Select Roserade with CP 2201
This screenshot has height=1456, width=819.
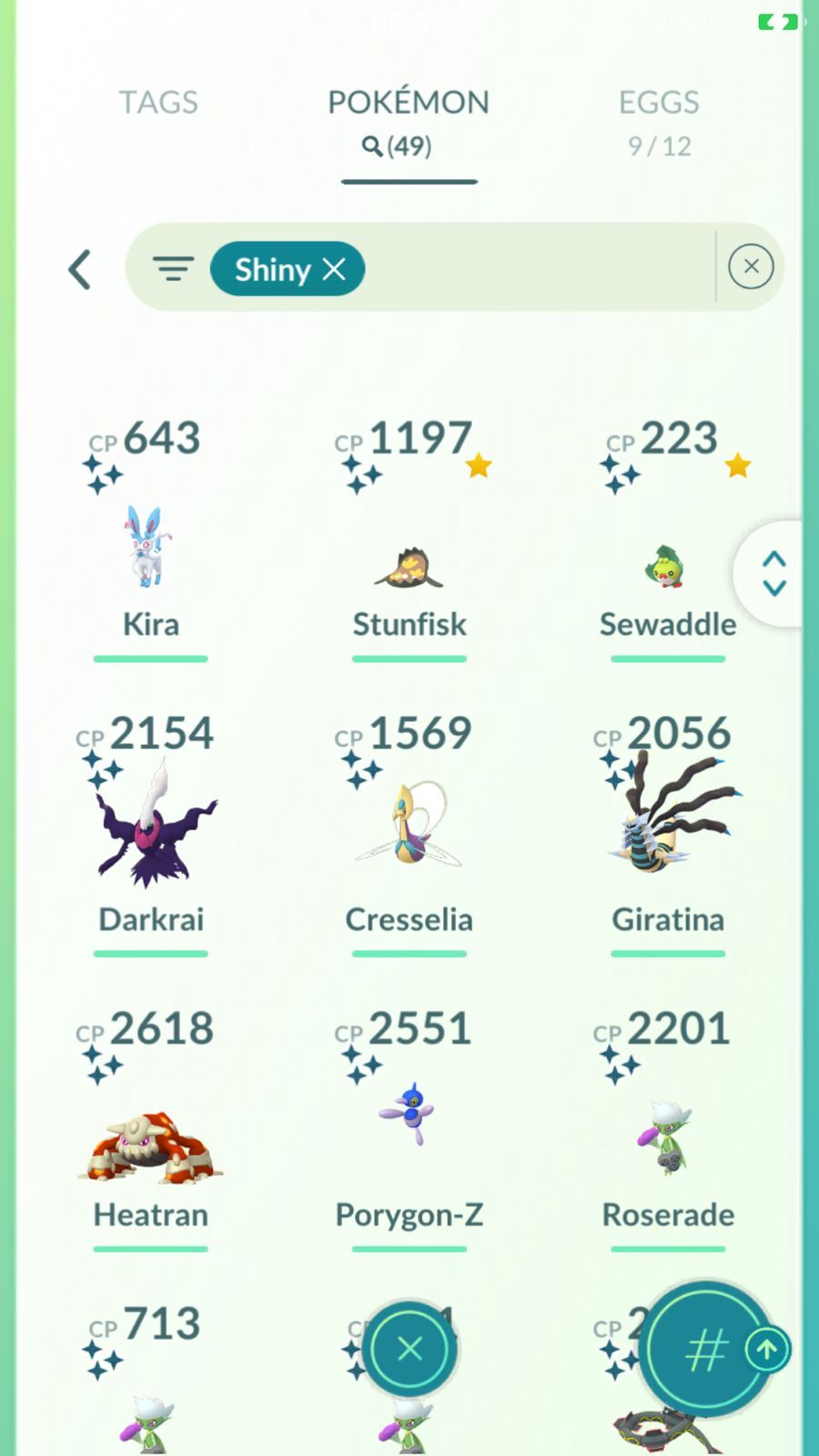(x=668, y=1130)
